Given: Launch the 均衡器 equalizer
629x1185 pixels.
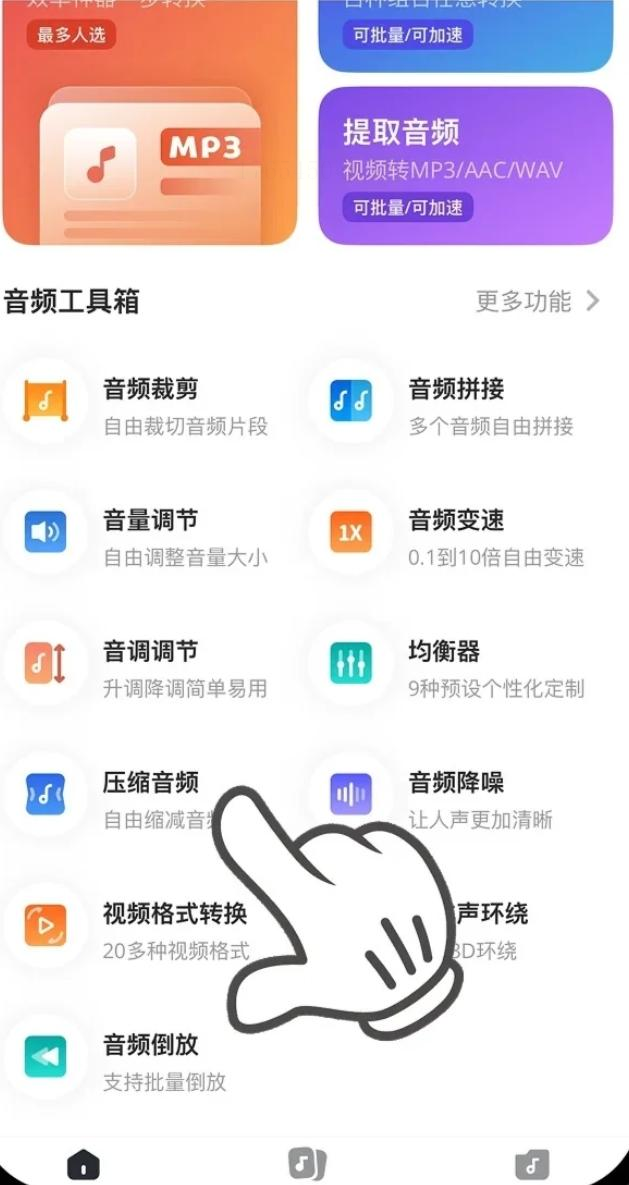Looking at the screenshot, I should (x=455, y=669).
